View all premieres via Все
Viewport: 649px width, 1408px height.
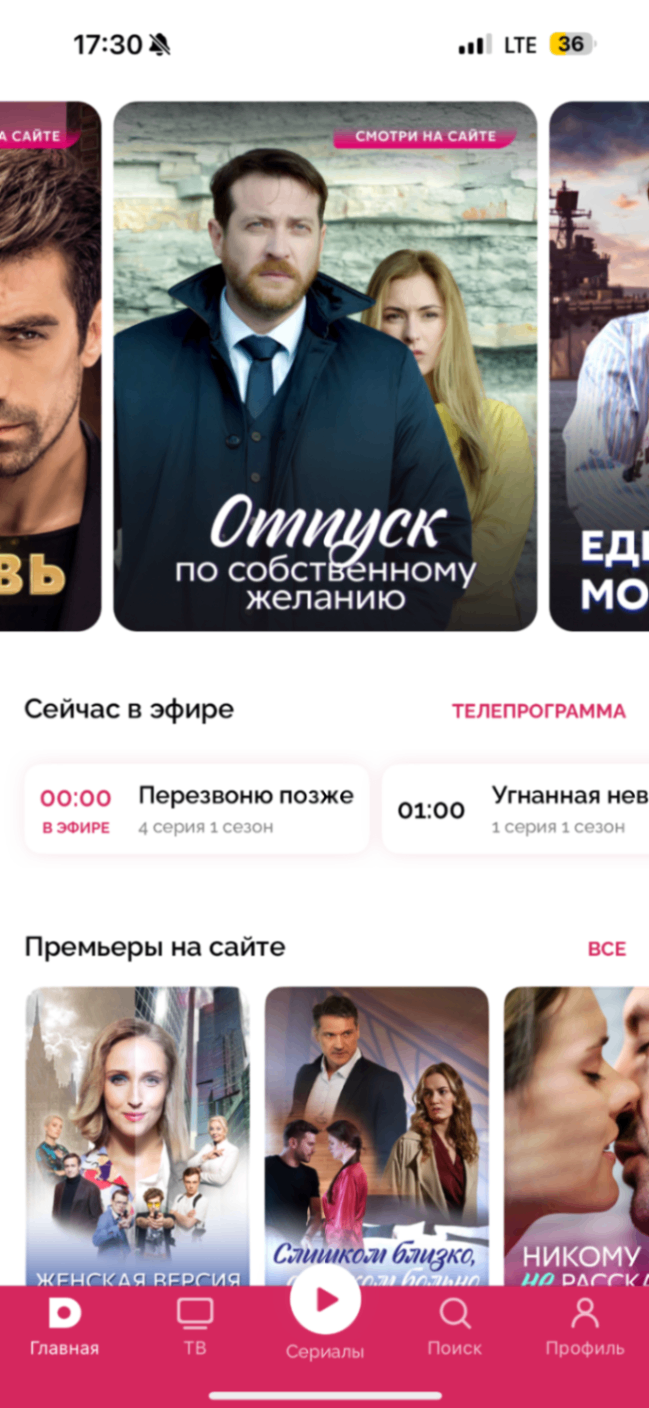click(606, 948)
